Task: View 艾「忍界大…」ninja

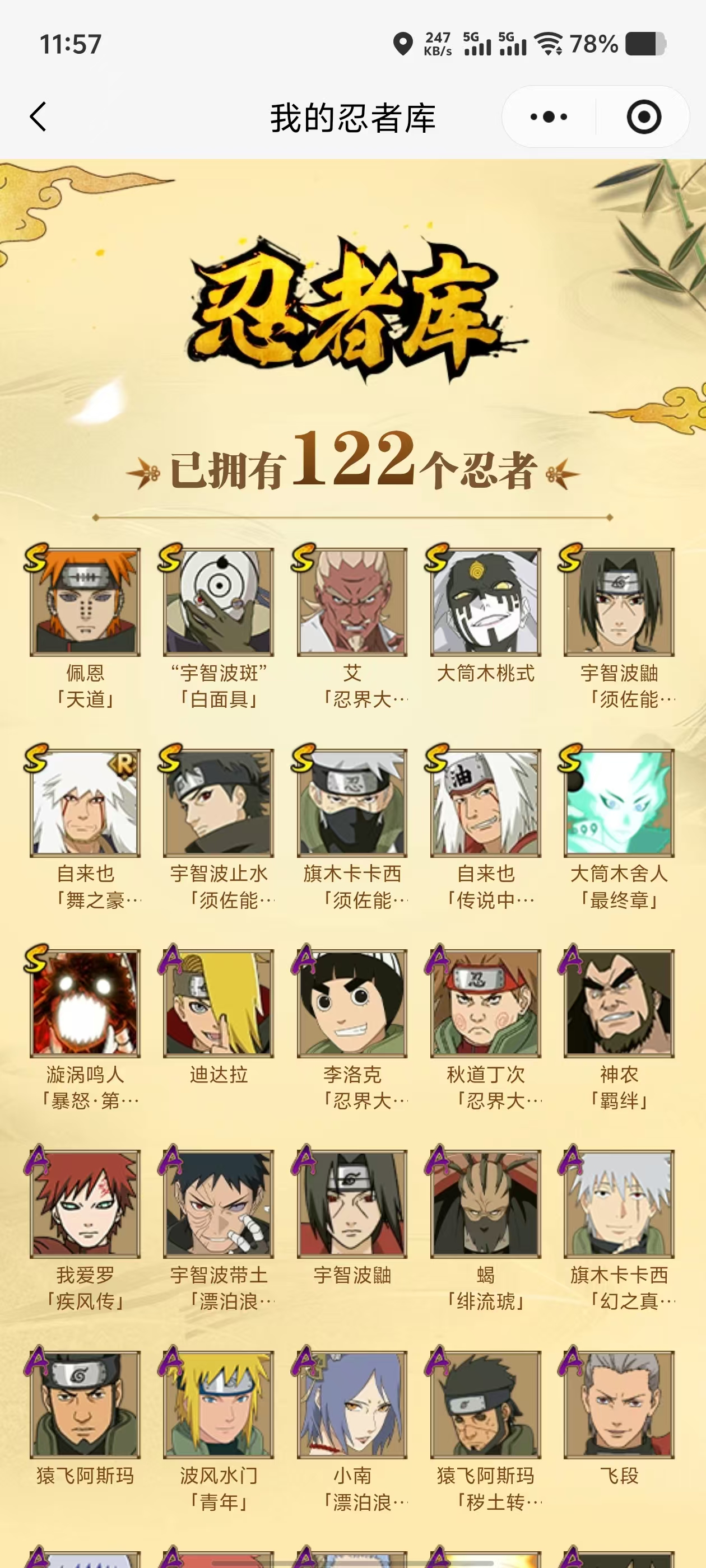Action: tap(352, 601)
